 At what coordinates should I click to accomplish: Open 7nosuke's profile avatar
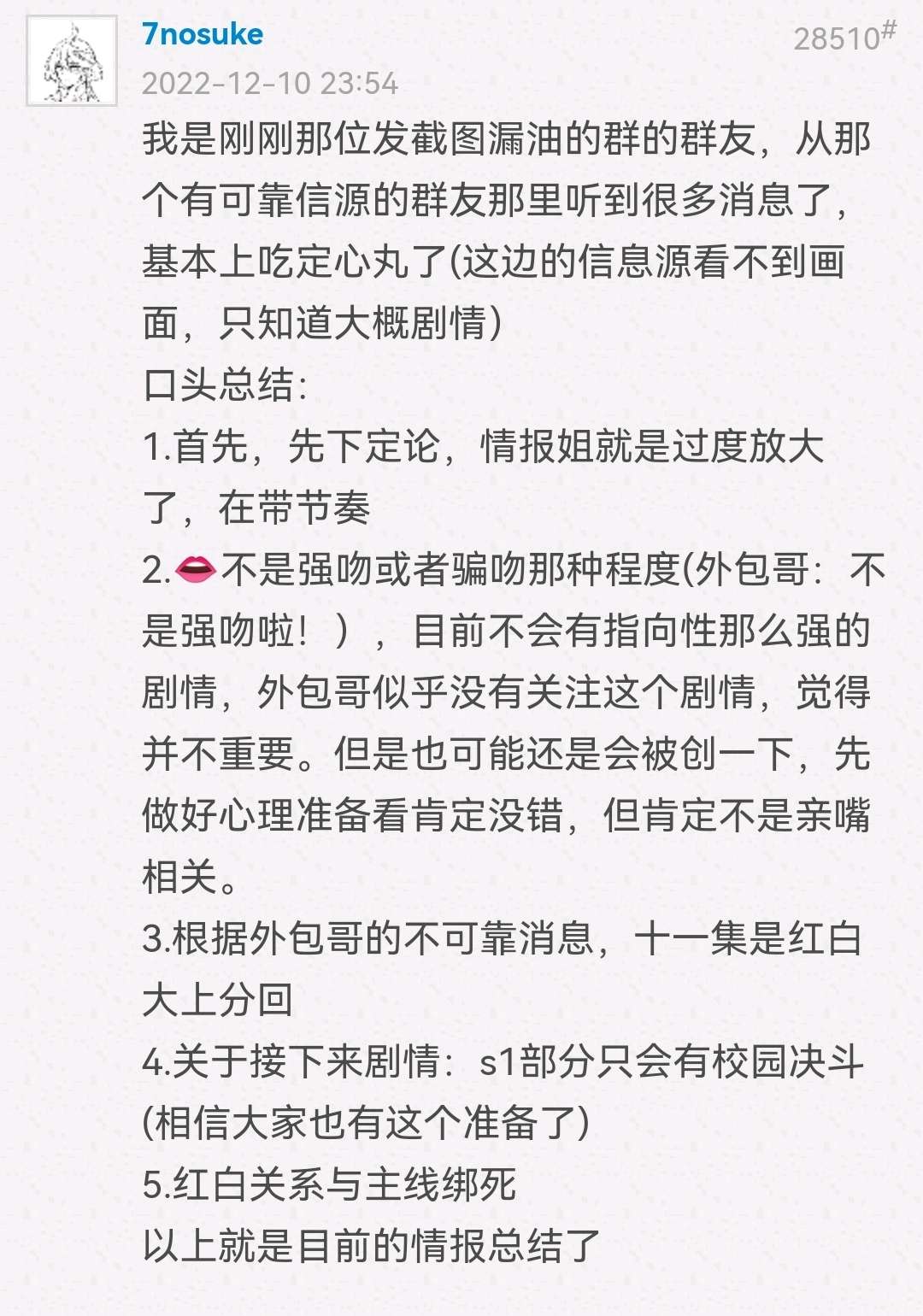pyautogui.click(x=72, y=61)
